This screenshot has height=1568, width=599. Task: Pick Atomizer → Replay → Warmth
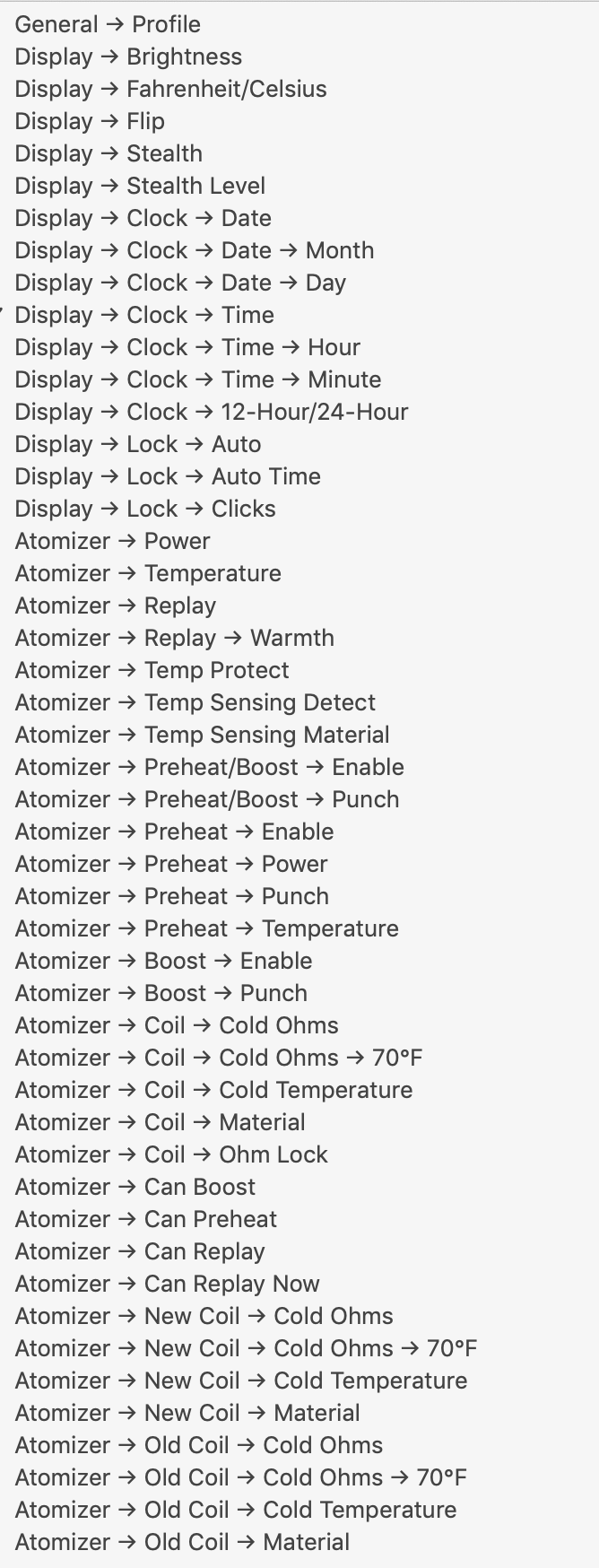tap(174, 638)
